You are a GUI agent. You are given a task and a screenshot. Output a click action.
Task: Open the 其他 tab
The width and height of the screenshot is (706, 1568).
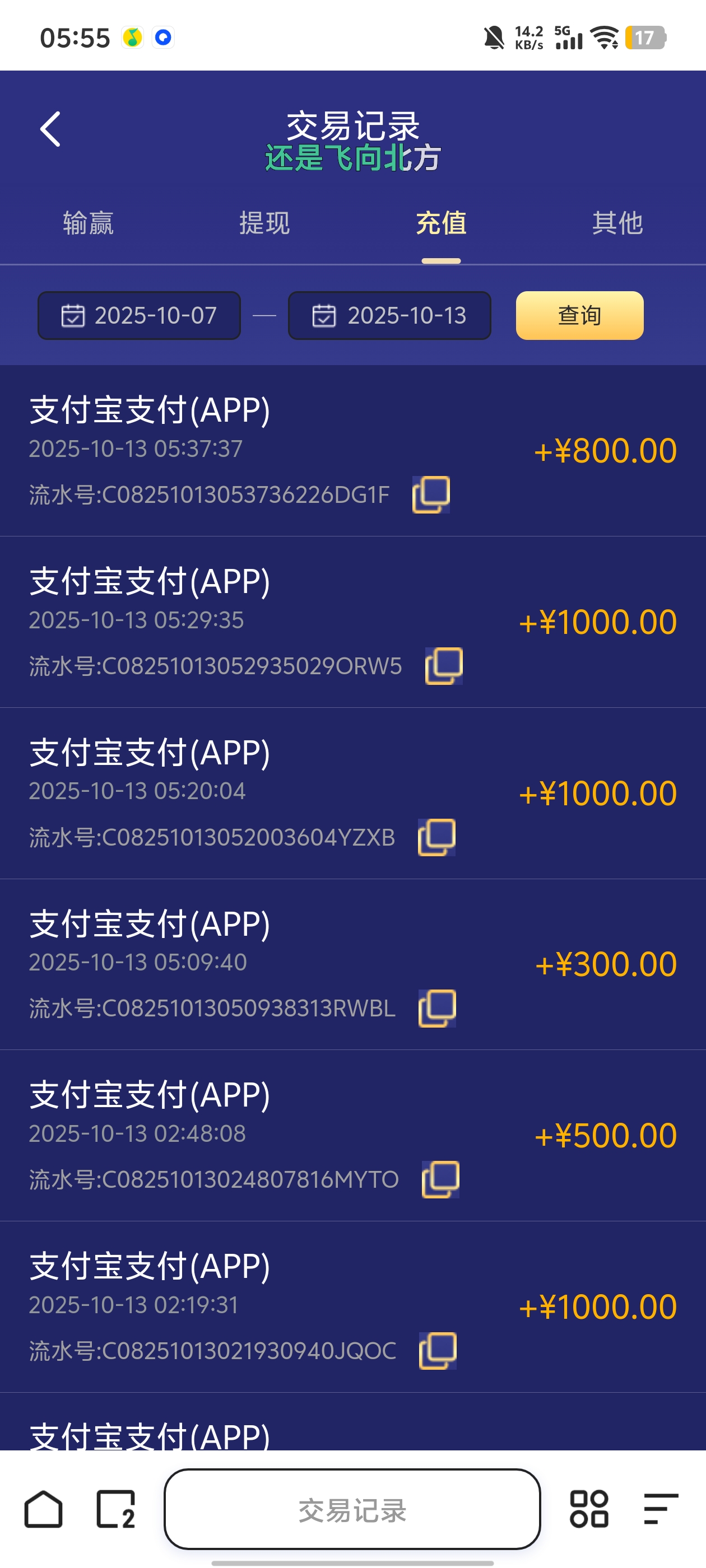coord(617,223)
